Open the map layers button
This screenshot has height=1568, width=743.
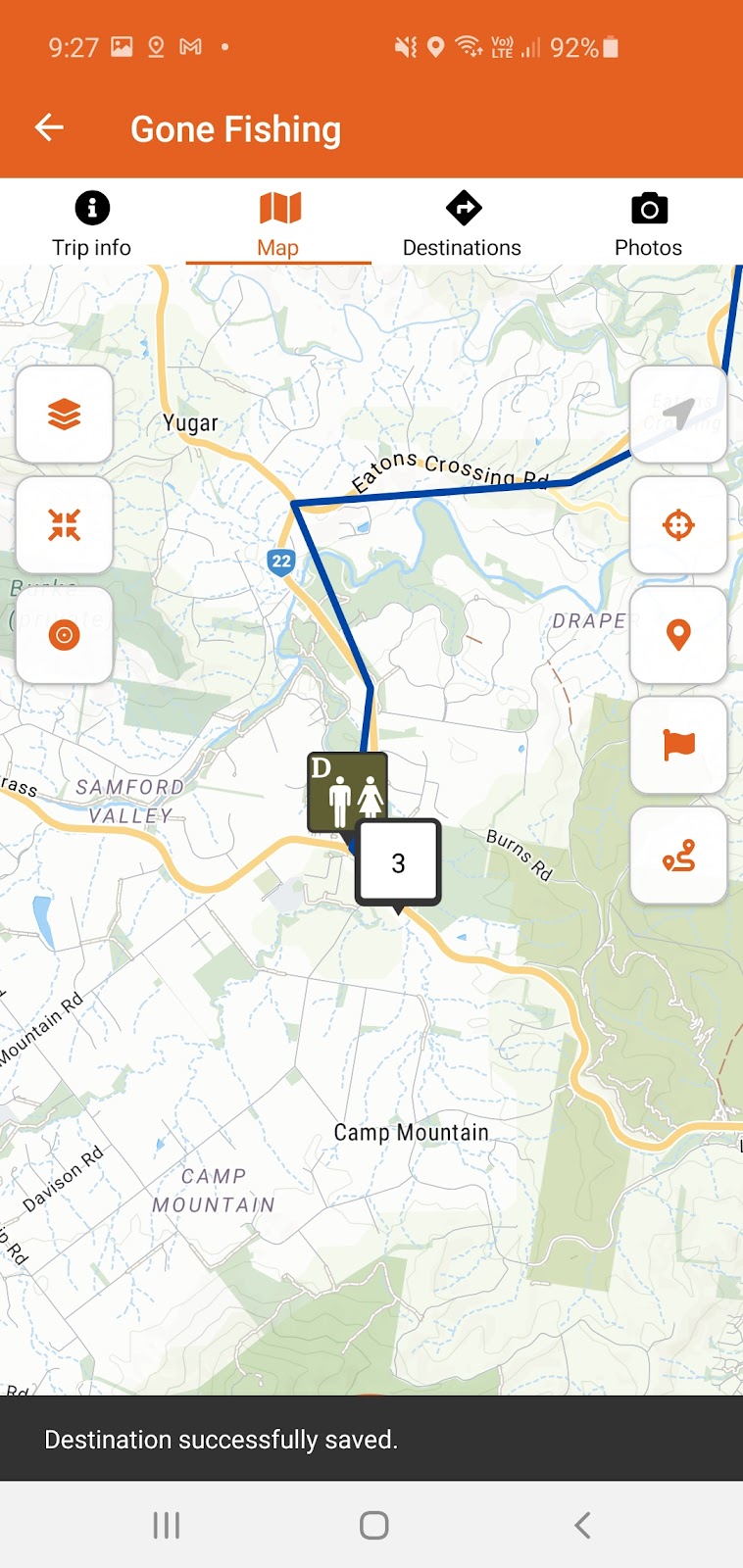tap(65, 415)
